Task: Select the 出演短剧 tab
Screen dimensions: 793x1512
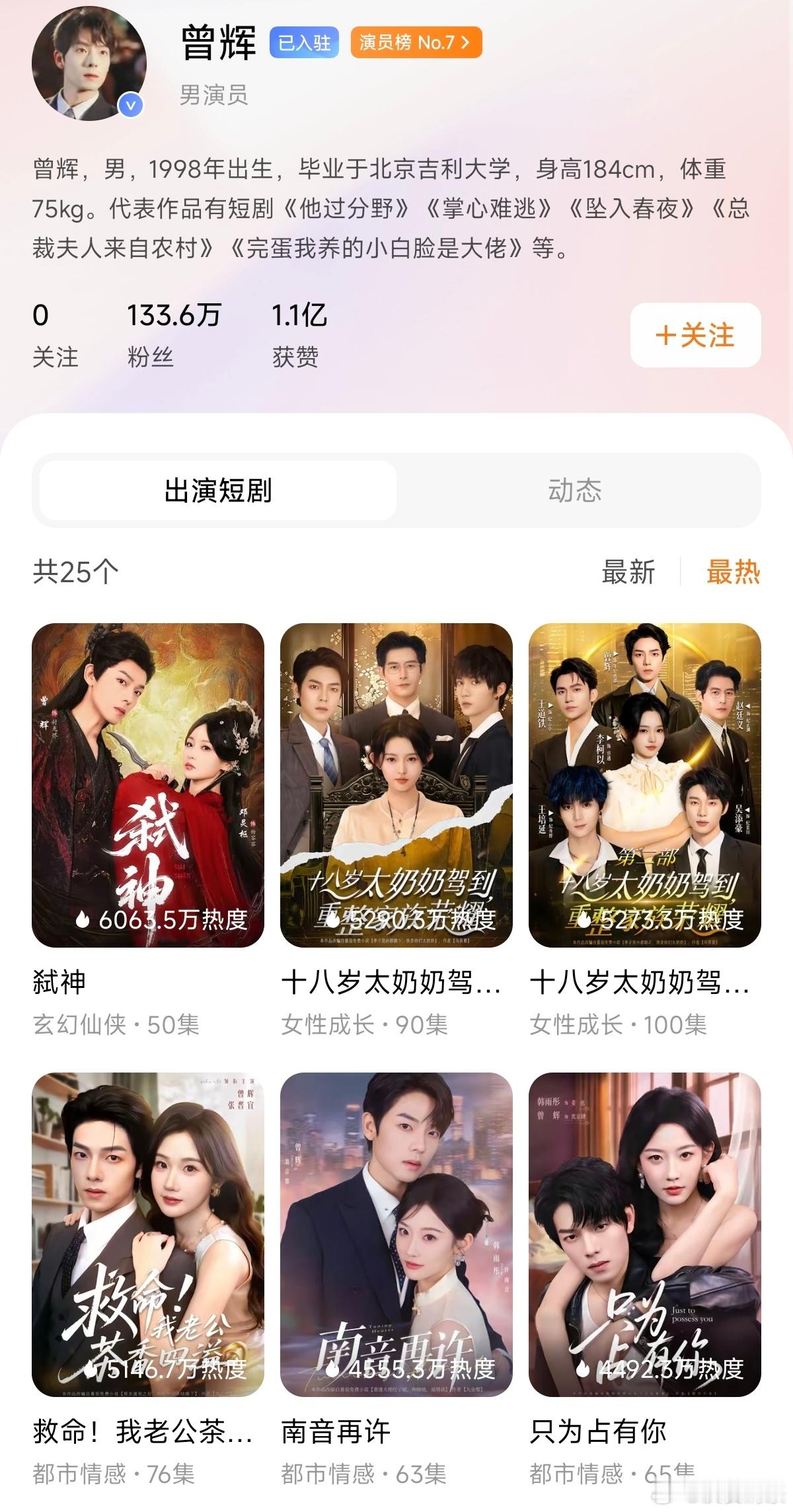Action: 218,490
